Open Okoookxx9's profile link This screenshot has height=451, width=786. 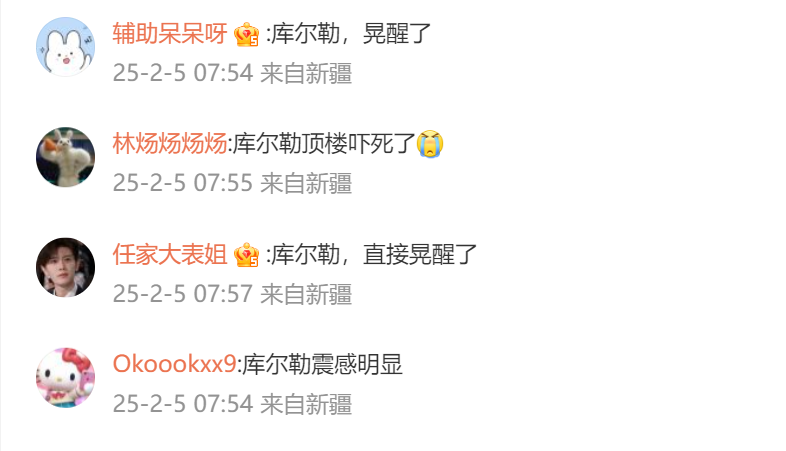[x=174, y=365]
